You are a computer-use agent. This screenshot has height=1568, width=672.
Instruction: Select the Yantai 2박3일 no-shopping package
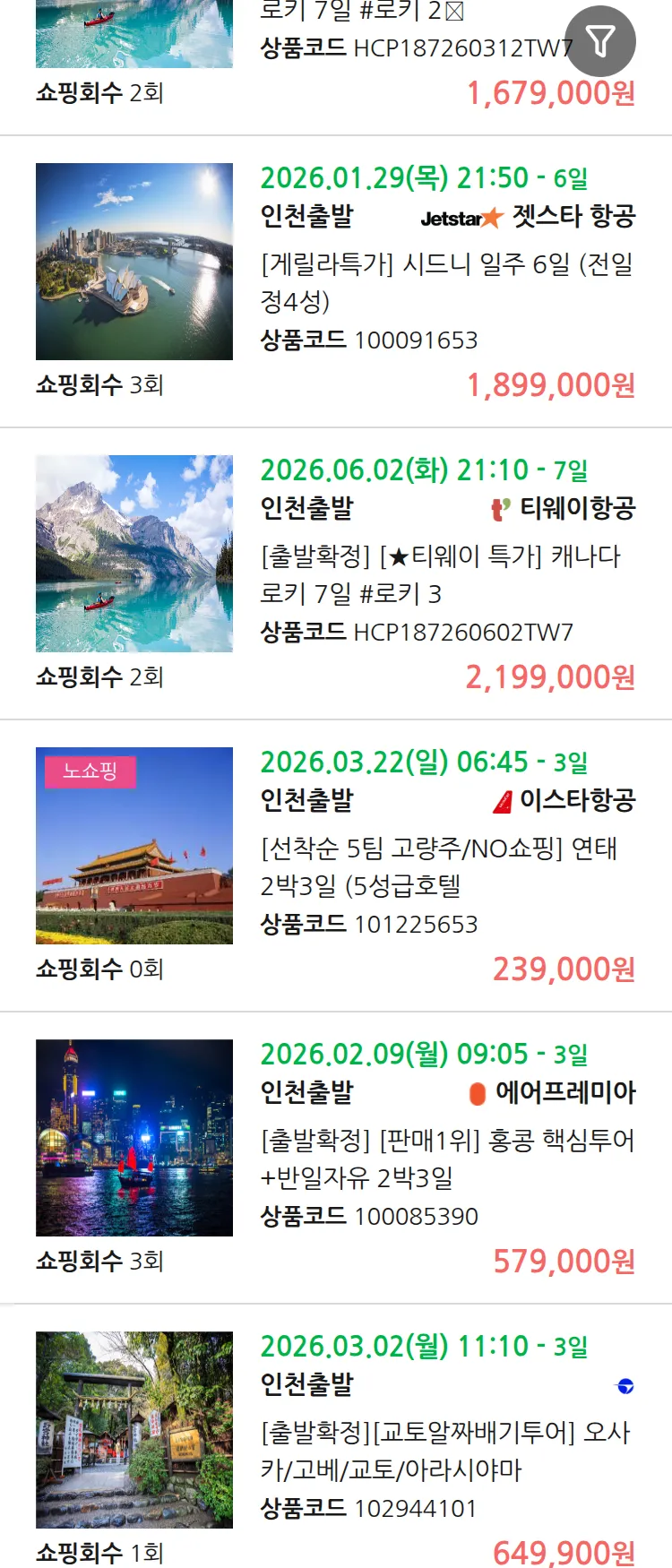[x=438, y=866]
